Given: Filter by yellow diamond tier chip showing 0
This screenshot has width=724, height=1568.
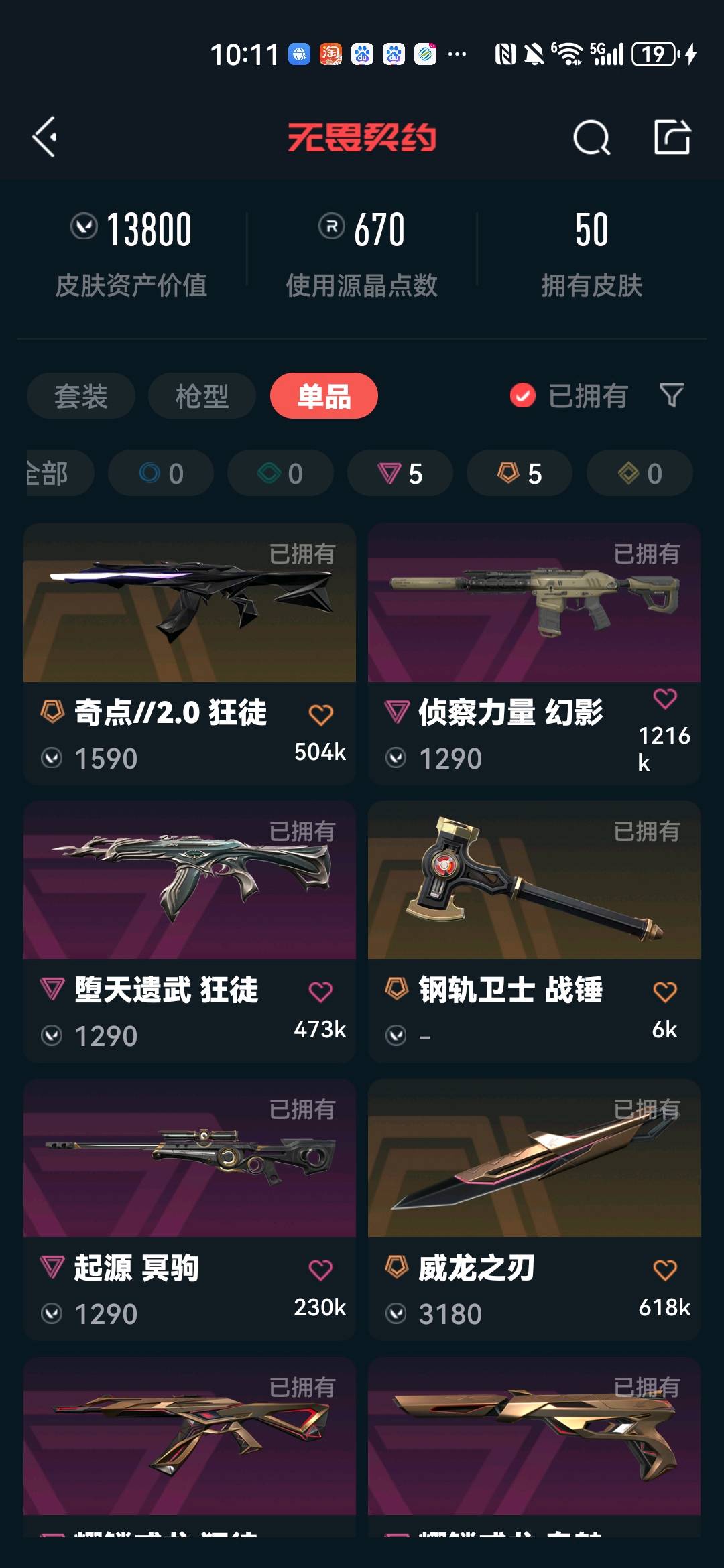Looking at the screenshot, I should [x=639, y=474].
